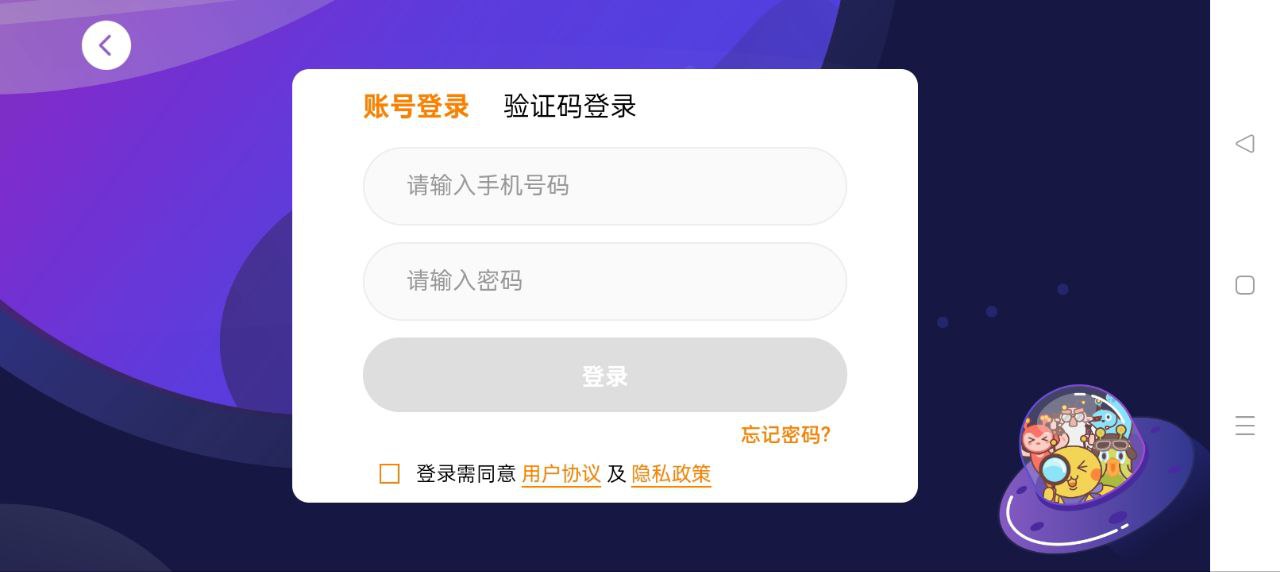
Task: Tap the 登录 login button
Action: tap(604, 375)
